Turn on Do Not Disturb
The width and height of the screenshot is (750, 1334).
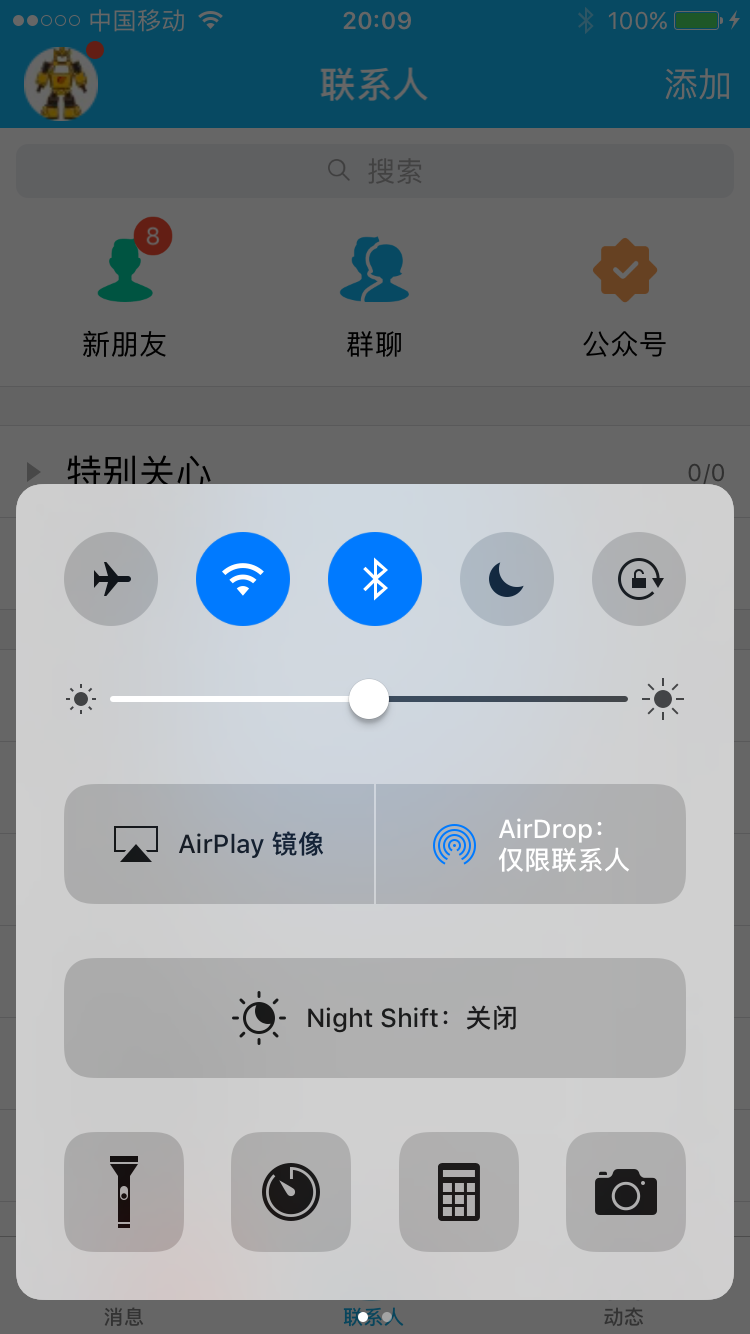pyautogui.click(x=507, y=579)
